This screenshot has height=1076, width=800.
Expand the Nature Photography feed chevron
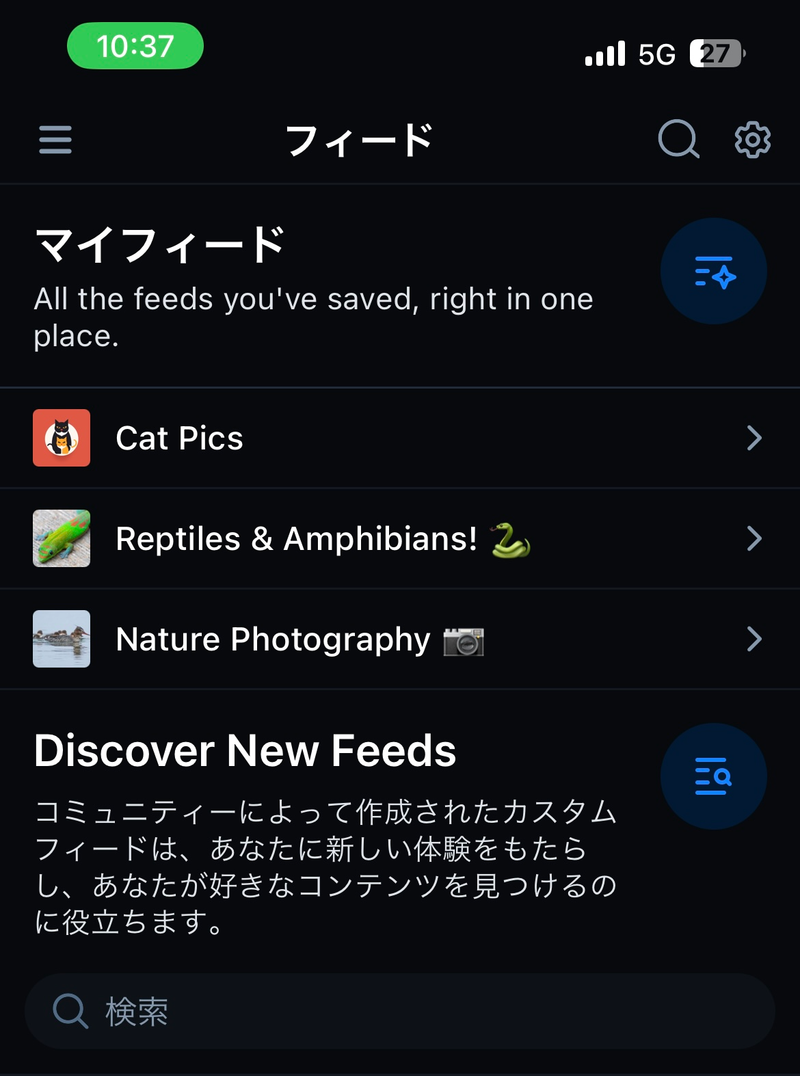coord(755,639)
